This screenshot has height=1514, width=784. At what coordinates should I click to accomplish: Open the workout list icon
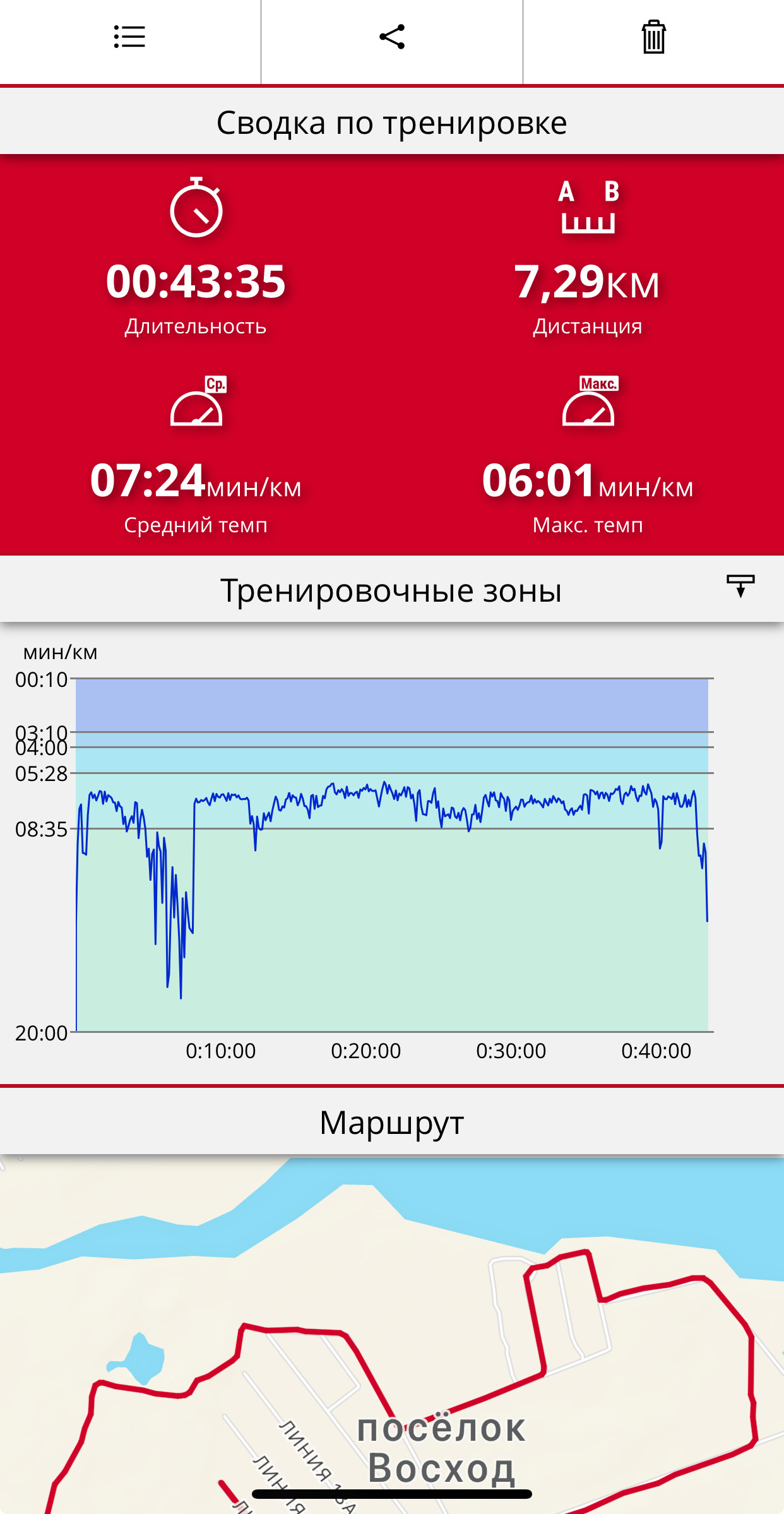[129, 37]
